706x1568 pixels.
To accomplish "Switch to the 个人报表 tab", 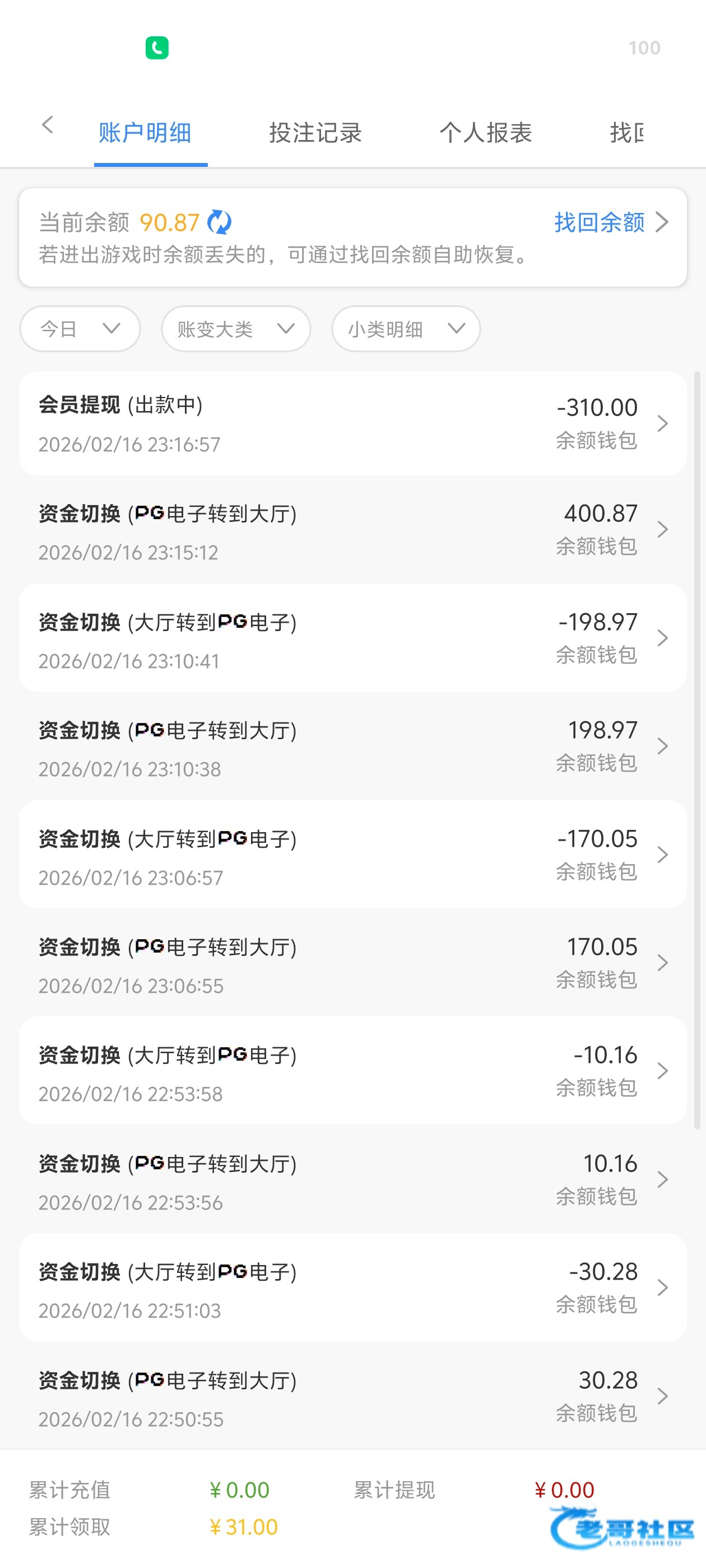I will [x=485, y=133].
